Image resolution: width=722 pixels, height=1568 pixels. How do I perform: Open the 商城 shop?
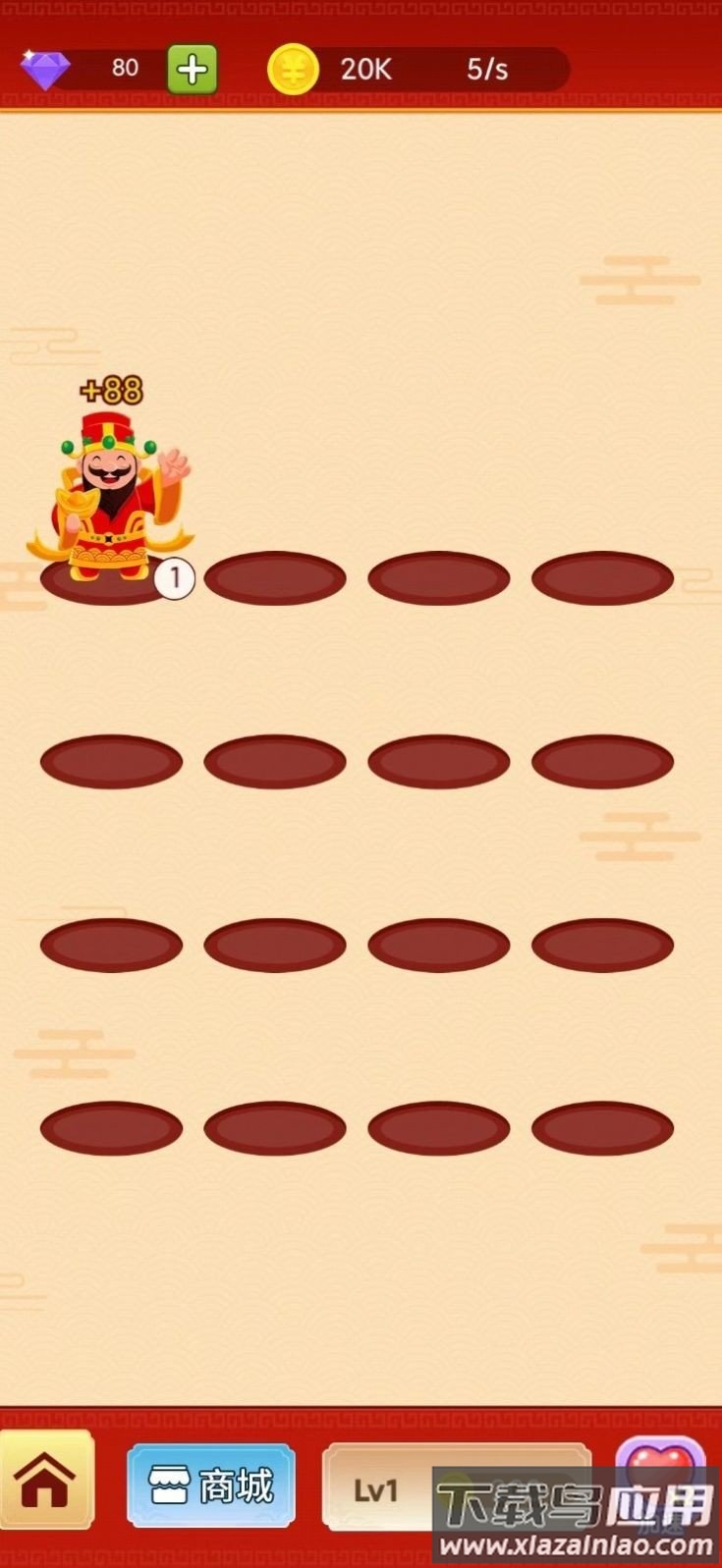(210, 1486)
